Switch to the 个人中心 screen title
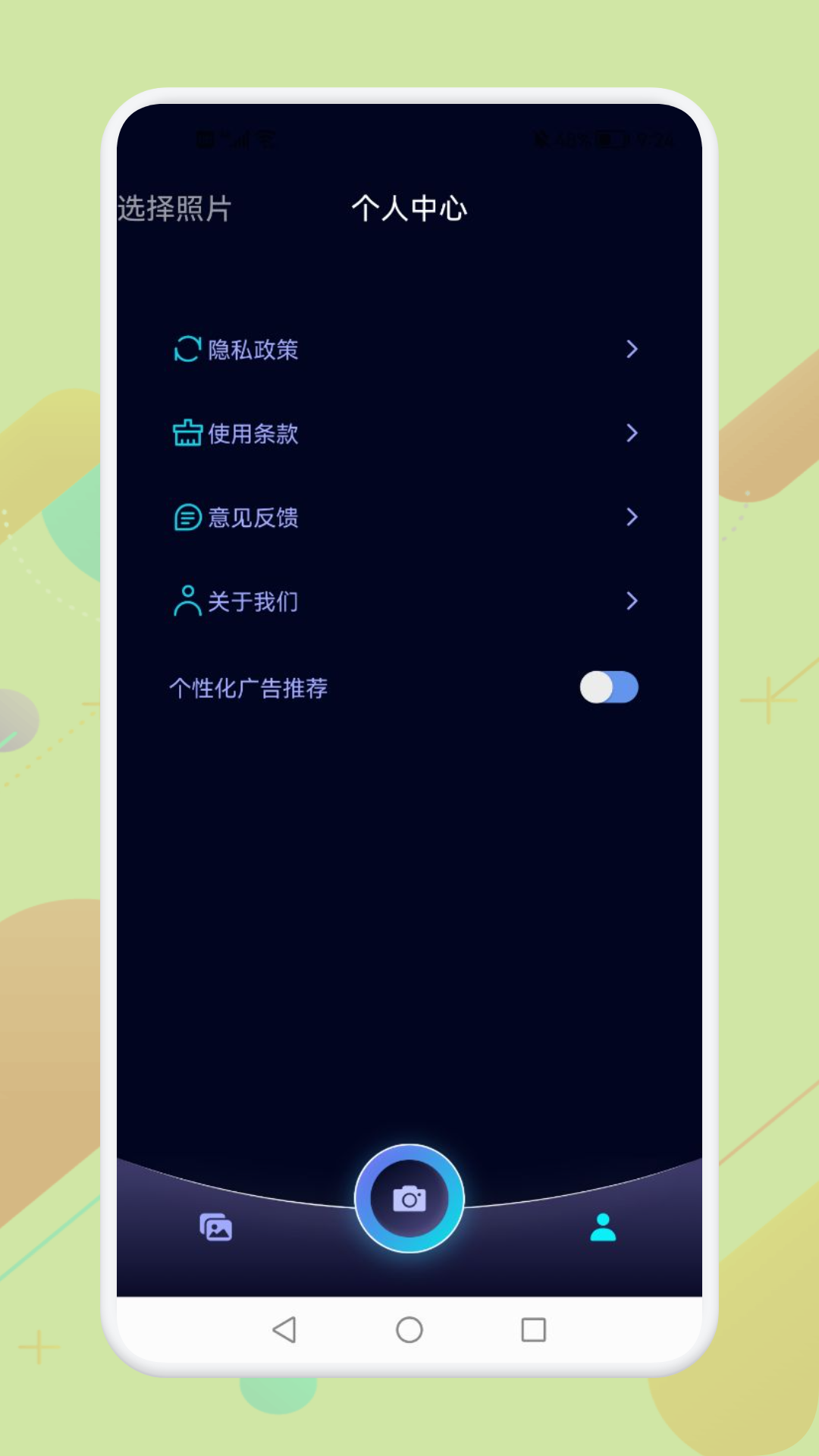Image resolution: width=819 pixels, height=1456 pixels. (x=409, y=210)
